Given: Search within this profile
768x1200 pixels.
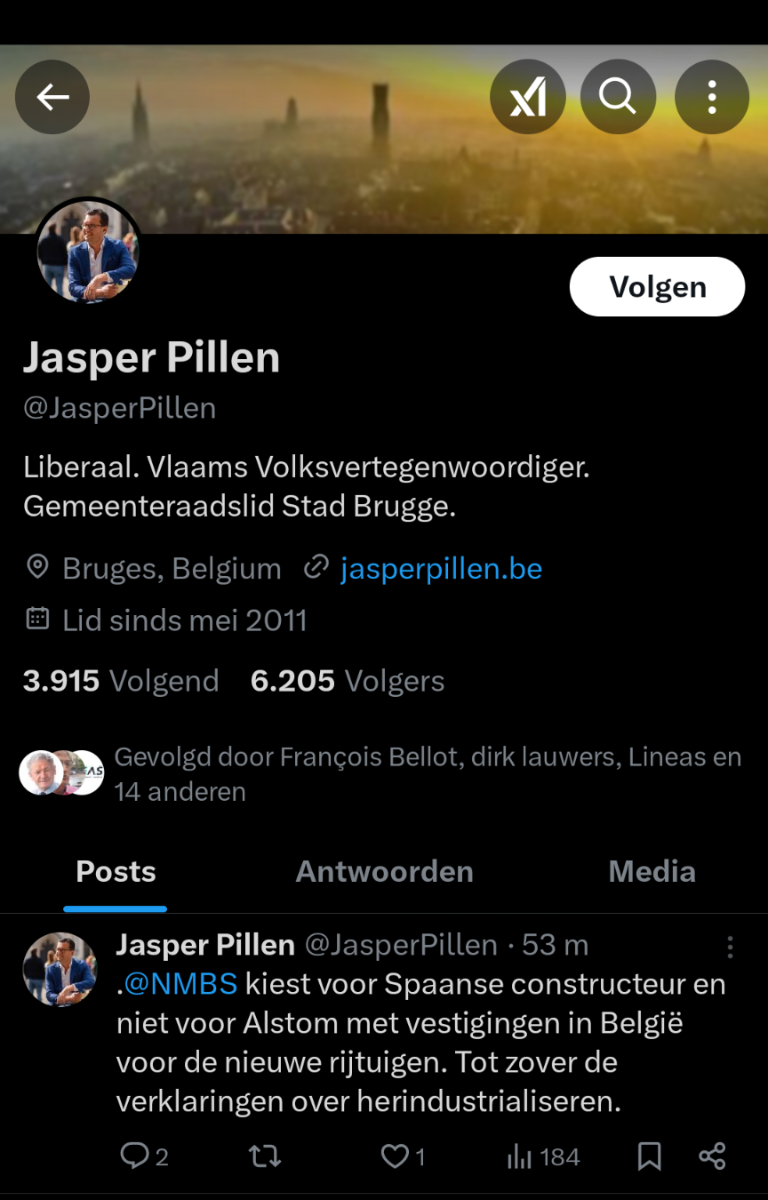Looking at the screenshot, I should click(618, 97).
